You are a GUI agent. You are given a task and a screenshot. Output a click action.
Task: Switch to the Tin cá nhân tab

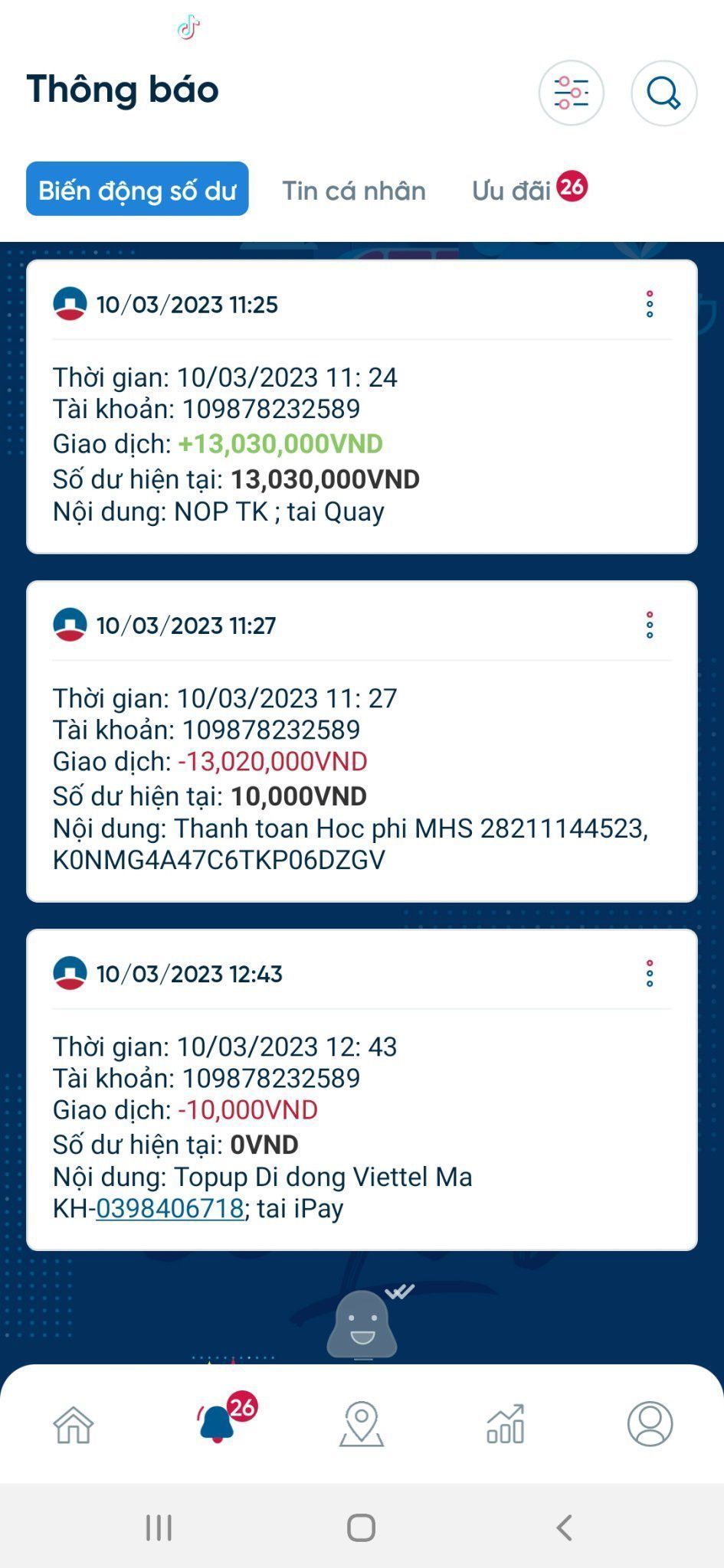[353, 191]
